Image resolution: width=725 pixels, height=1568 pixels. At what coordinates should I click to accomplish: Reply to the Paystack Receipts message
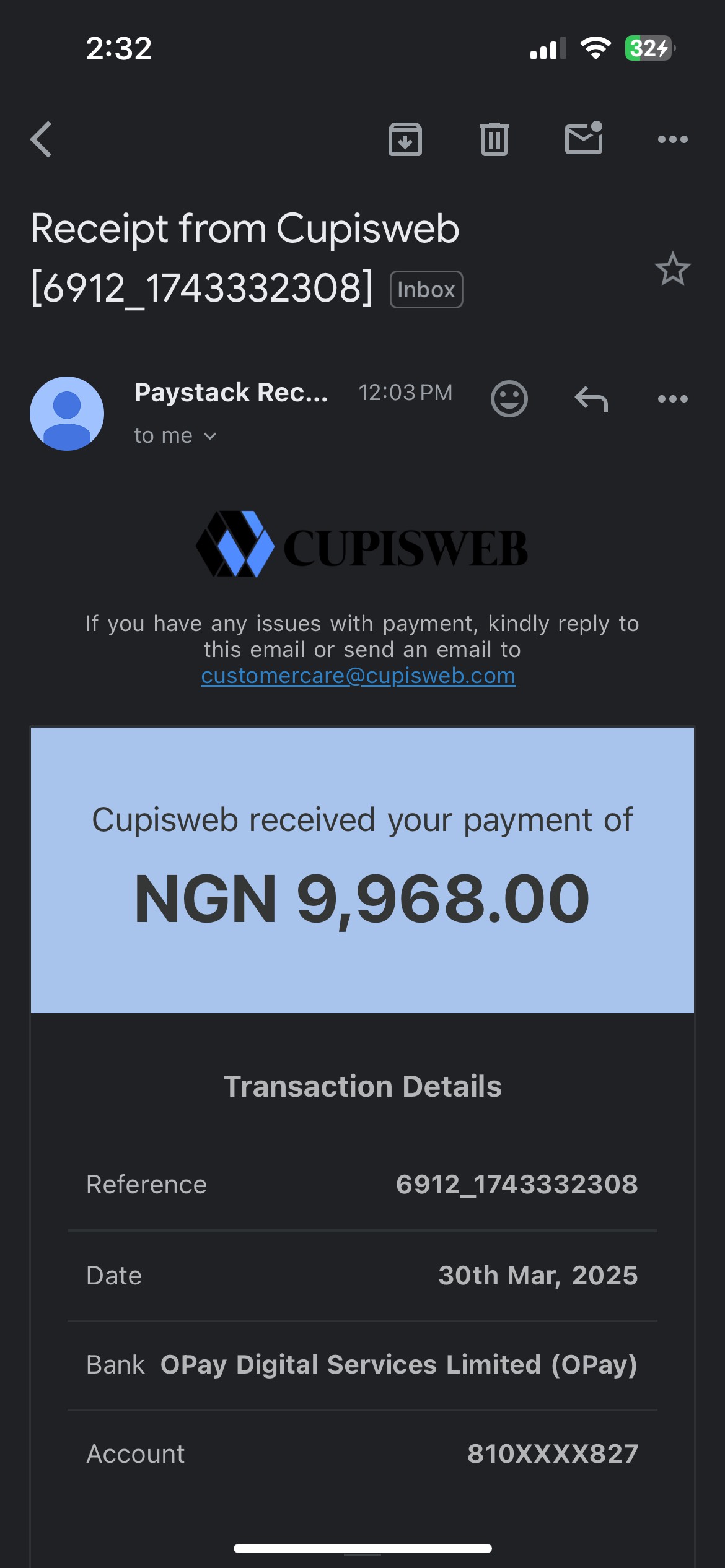pyautogui.click(x=591, y=399)
